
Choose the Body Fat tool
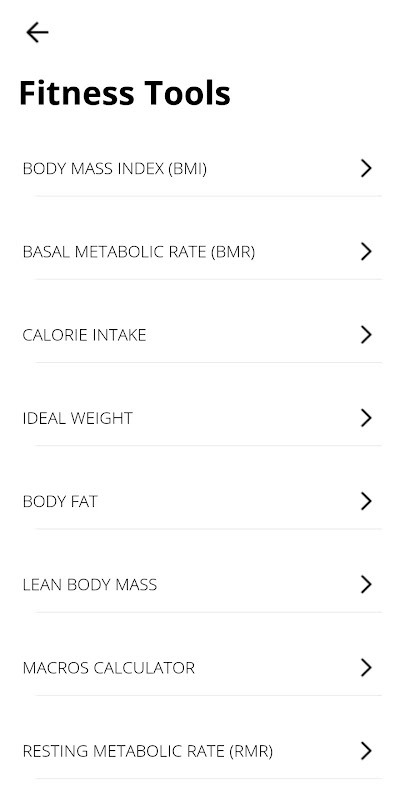point(200,501)
